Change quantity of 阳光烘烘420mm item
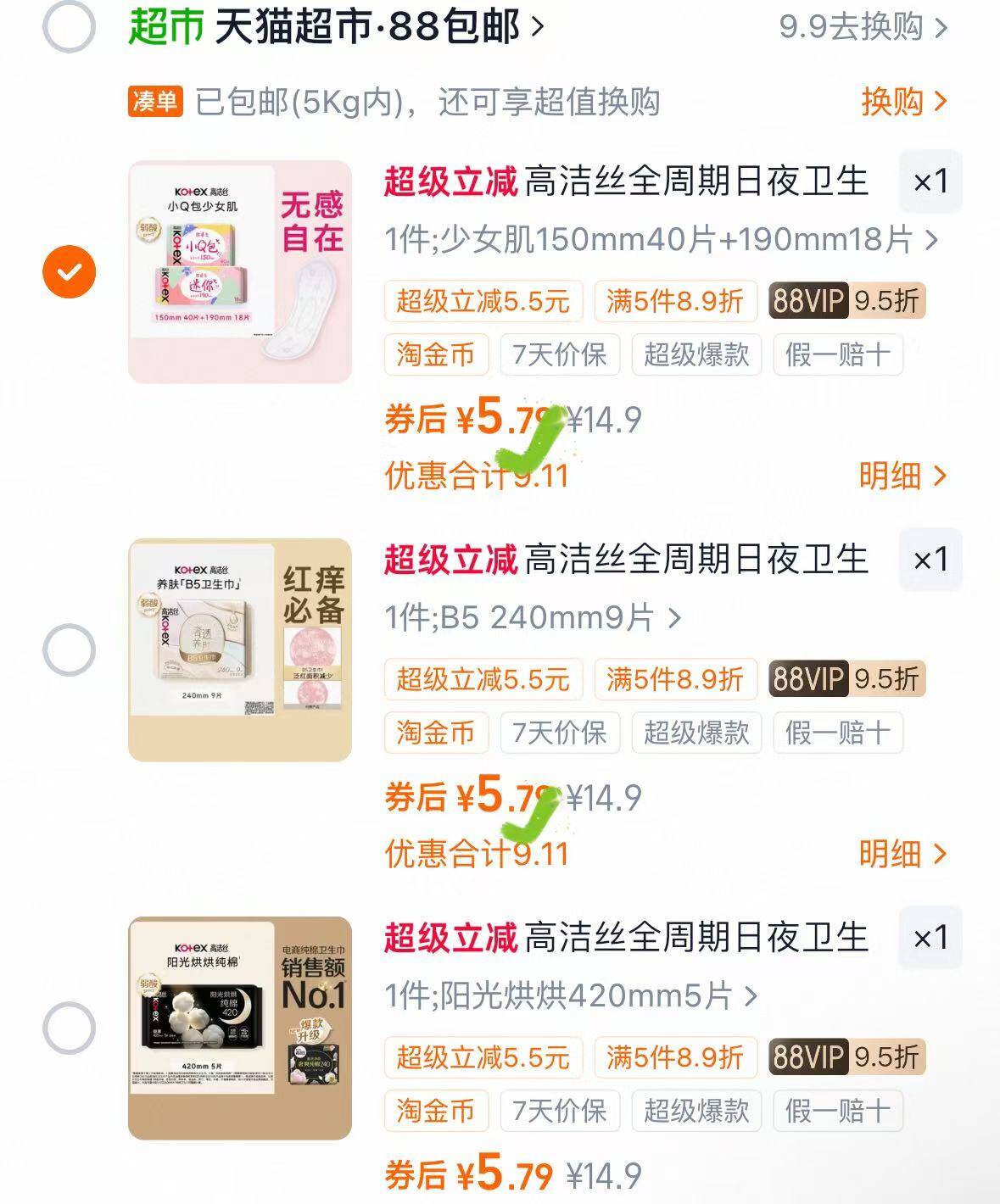 pyautogui.click(x=930, y=938)
